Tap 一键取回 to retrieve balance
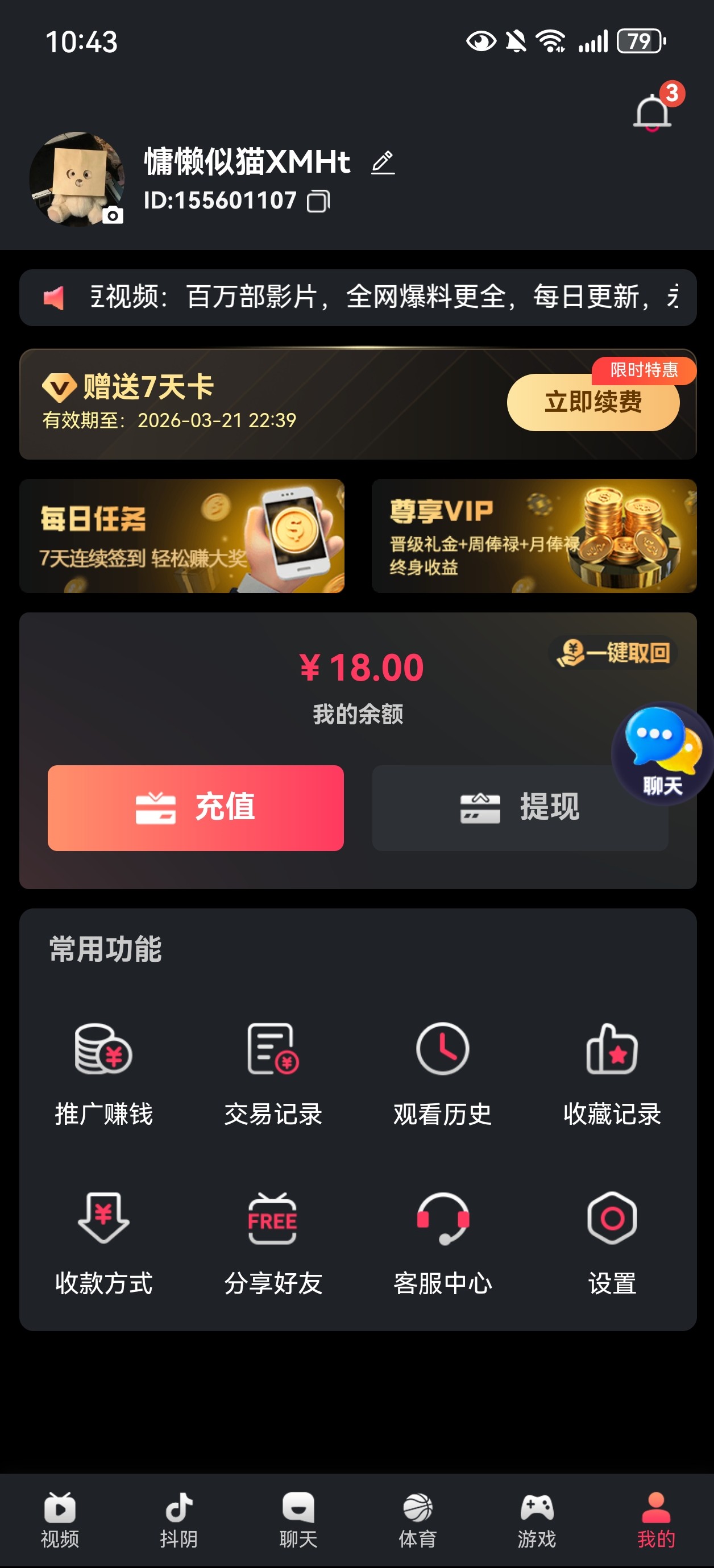Image resolution: width=714 pixels, height=1568 pixels. click(614, 653)
